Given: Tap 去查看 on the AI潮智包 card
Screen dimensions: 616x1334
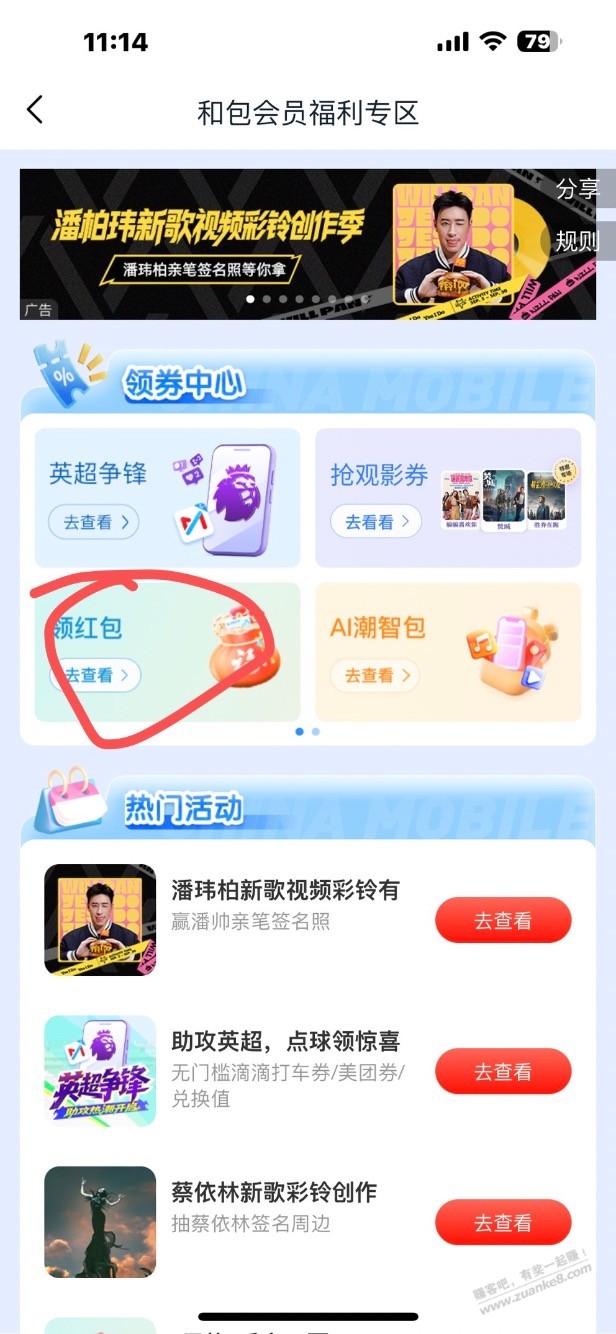Looking at the screenshot, I should coord(376,676).
